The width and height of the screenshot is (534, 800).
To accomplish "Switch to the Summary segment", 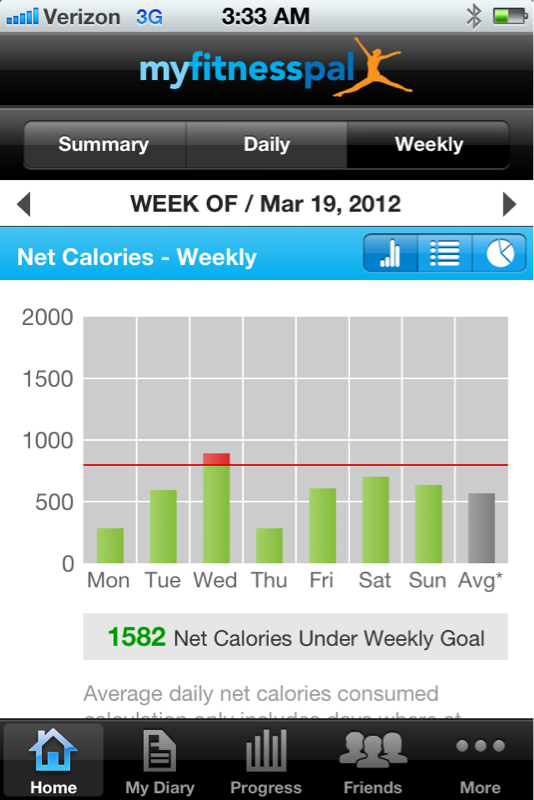I will pos(104,144).
